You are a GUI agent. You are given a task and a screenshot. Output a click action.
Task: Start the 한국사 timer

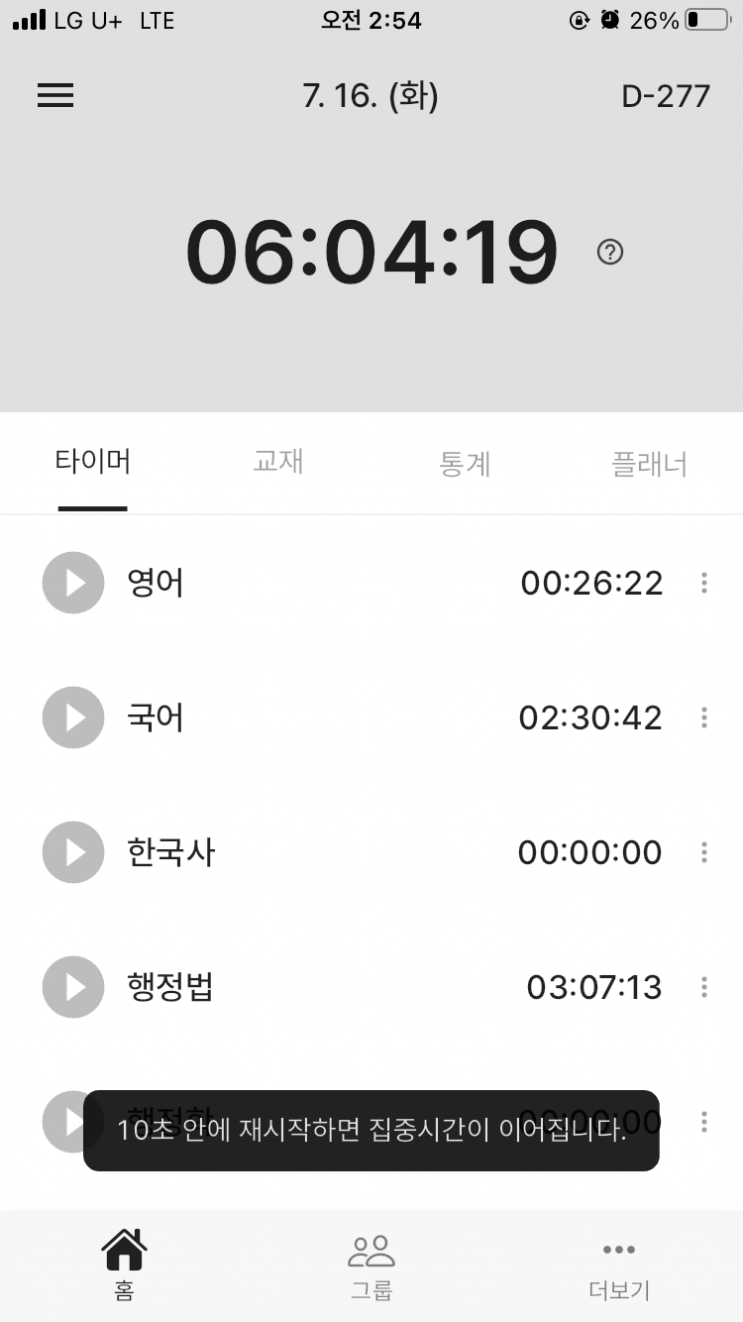(73, 853)
